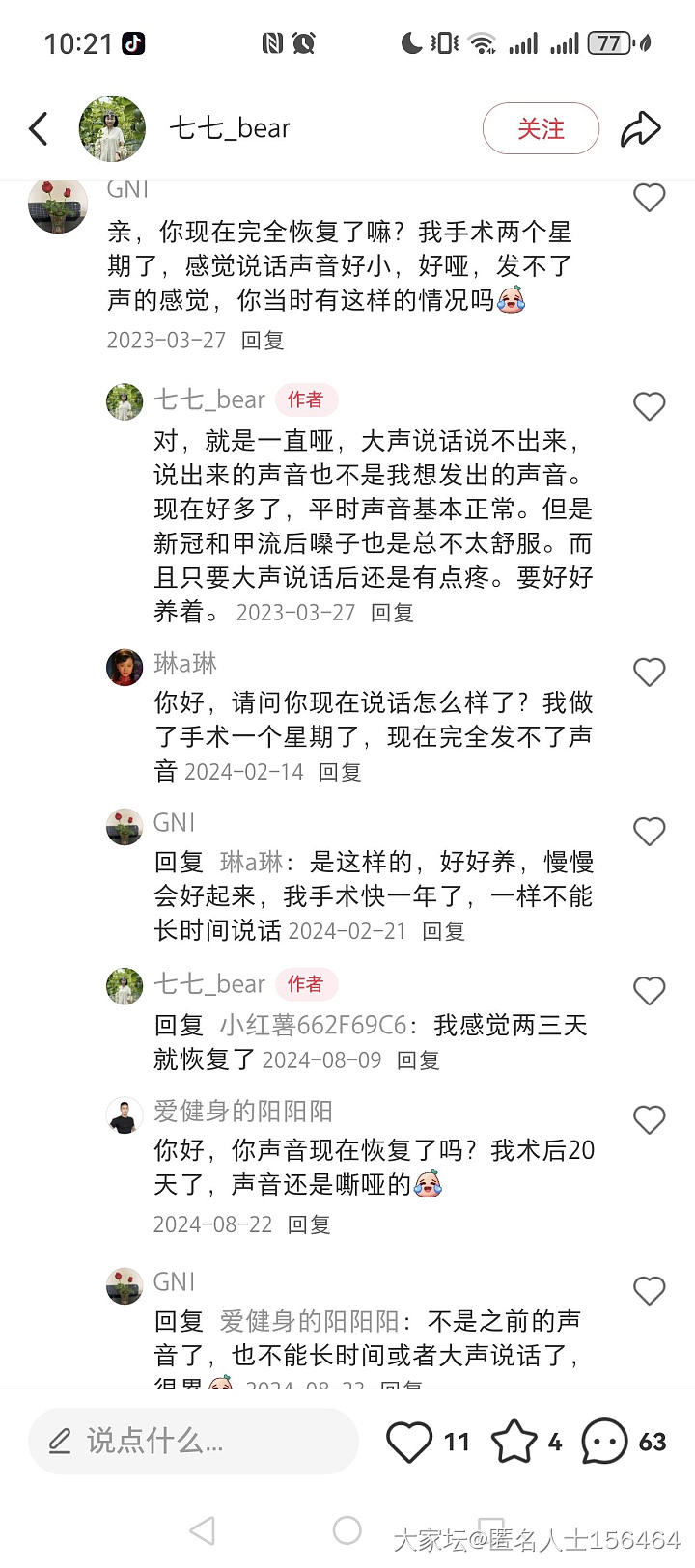The width and height of the screenshot is (695, 1568).
Task: Like GNI's comment about two weeks post-surgery
Action: tap(649, 198)
